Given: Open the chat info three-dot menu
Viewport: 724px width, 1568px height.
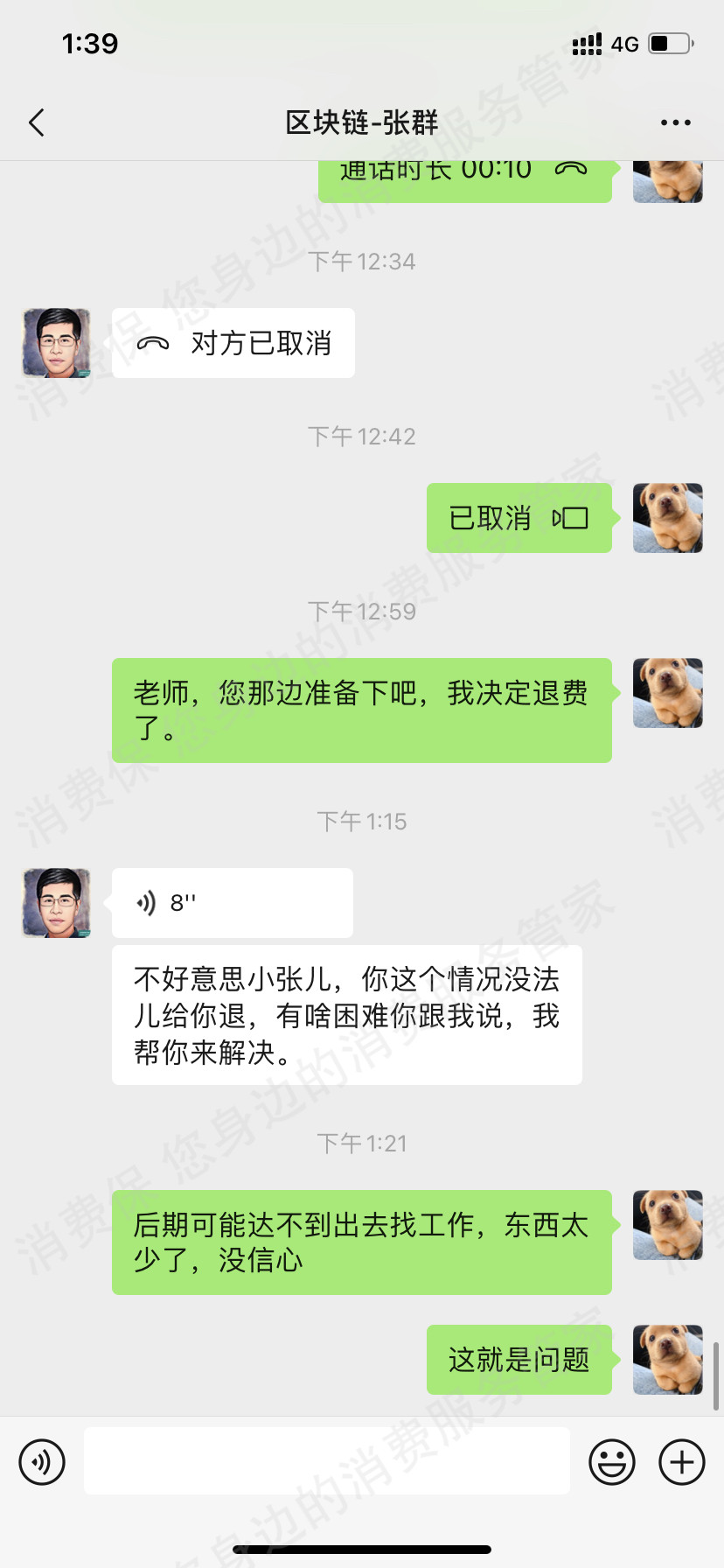Looking at the screenshot, I should (675, 122).
